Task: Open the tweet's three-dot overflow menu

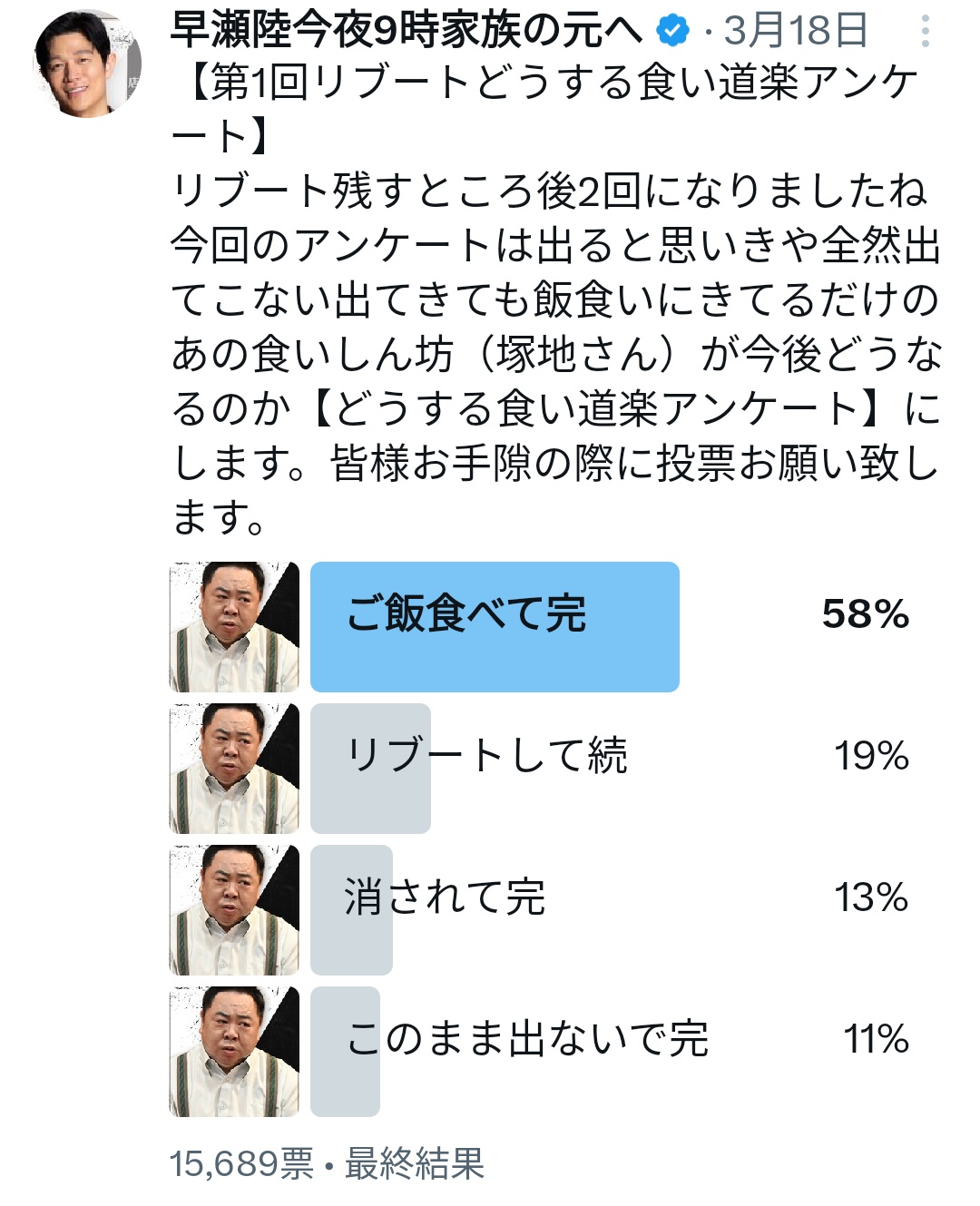Action: [925, 32]
